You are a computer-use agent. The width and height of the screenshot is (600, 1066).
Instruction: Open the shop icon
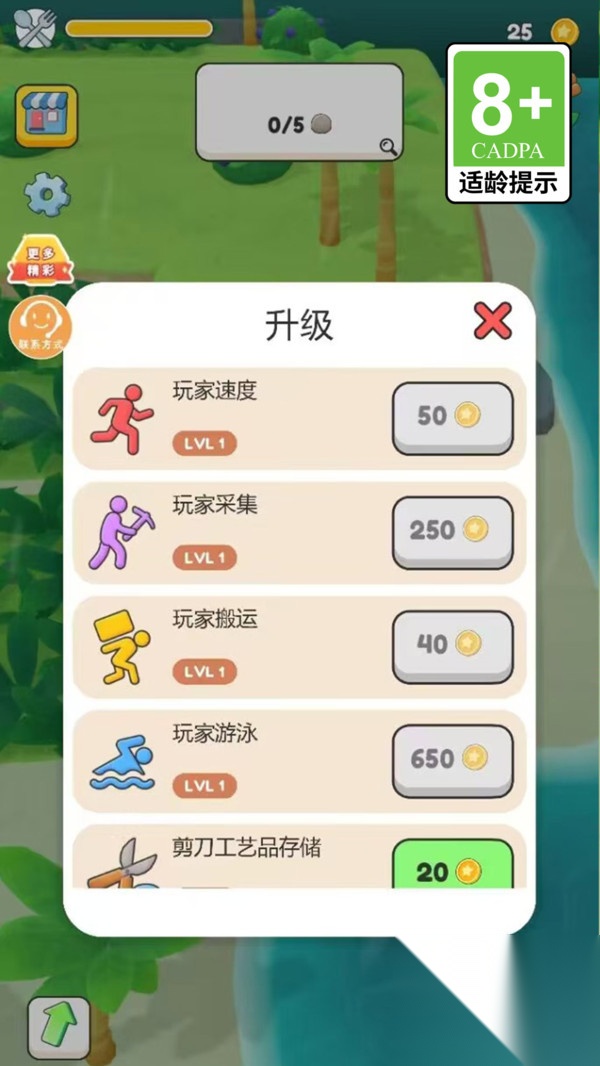46,116
